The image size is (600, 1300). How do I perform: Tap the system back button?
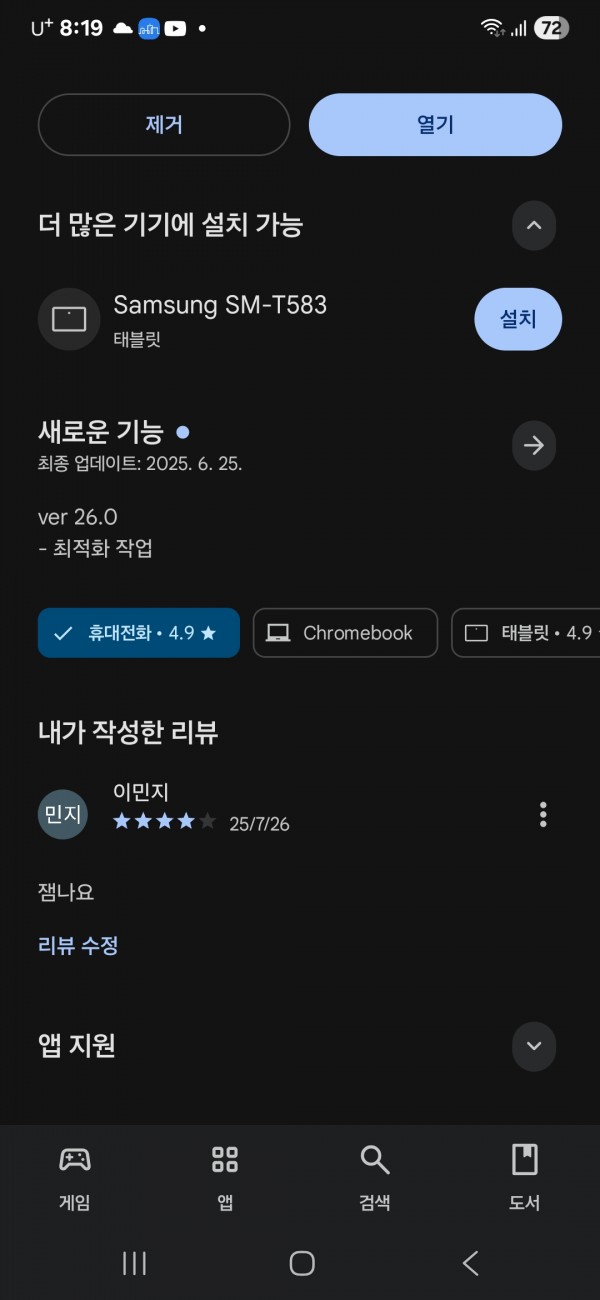click(470, 1263)
